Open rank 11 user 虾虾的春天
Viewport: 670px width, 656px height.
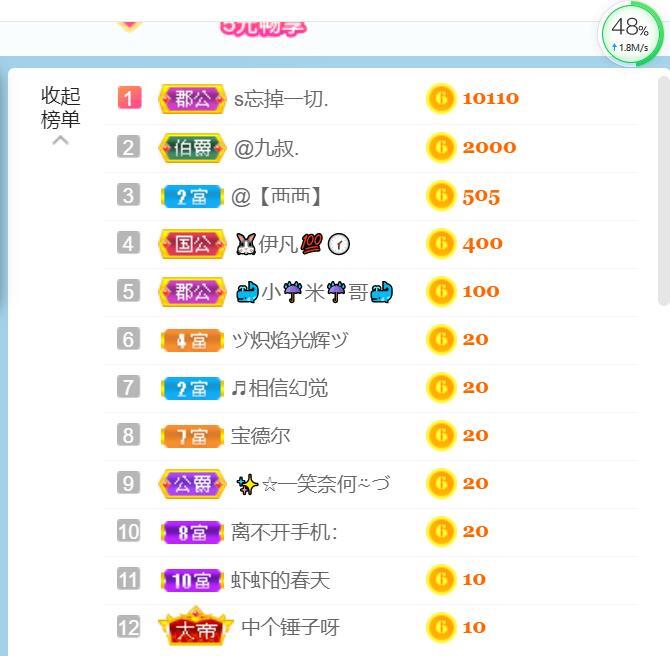coord(280,580)
